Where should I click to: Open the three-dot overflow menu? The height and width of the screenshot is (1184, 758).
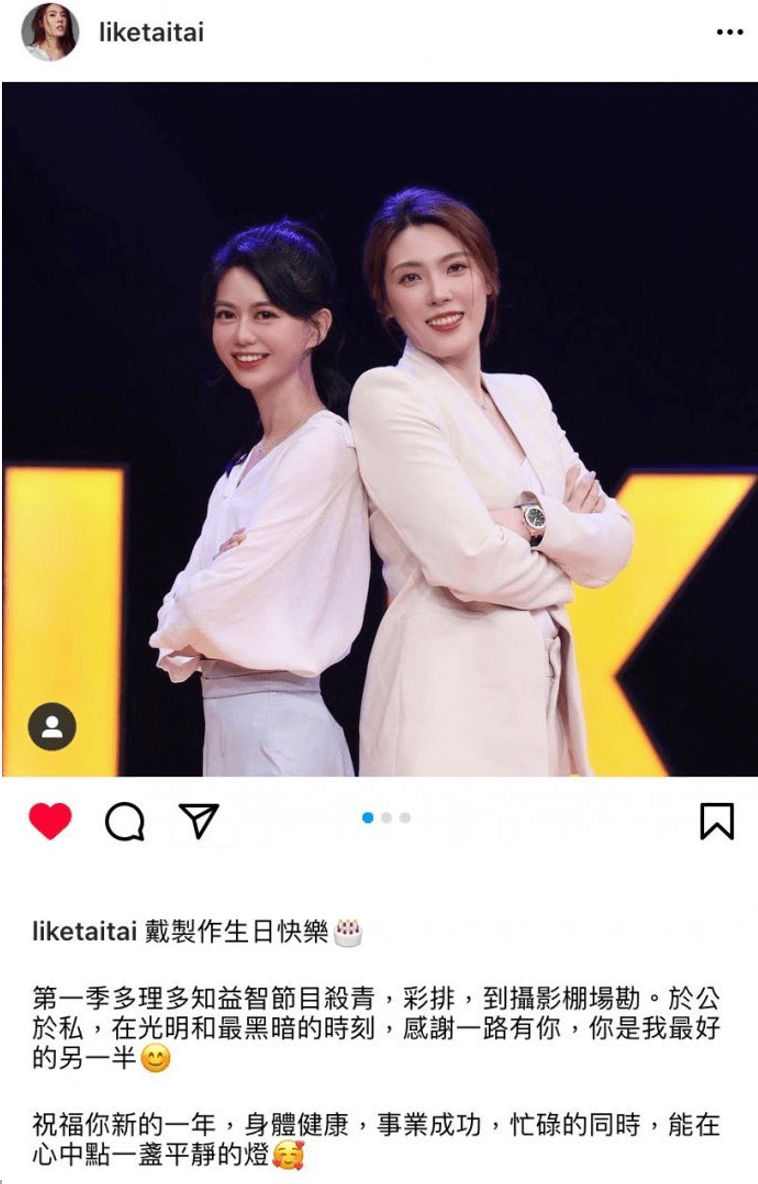tap(730, 33)
